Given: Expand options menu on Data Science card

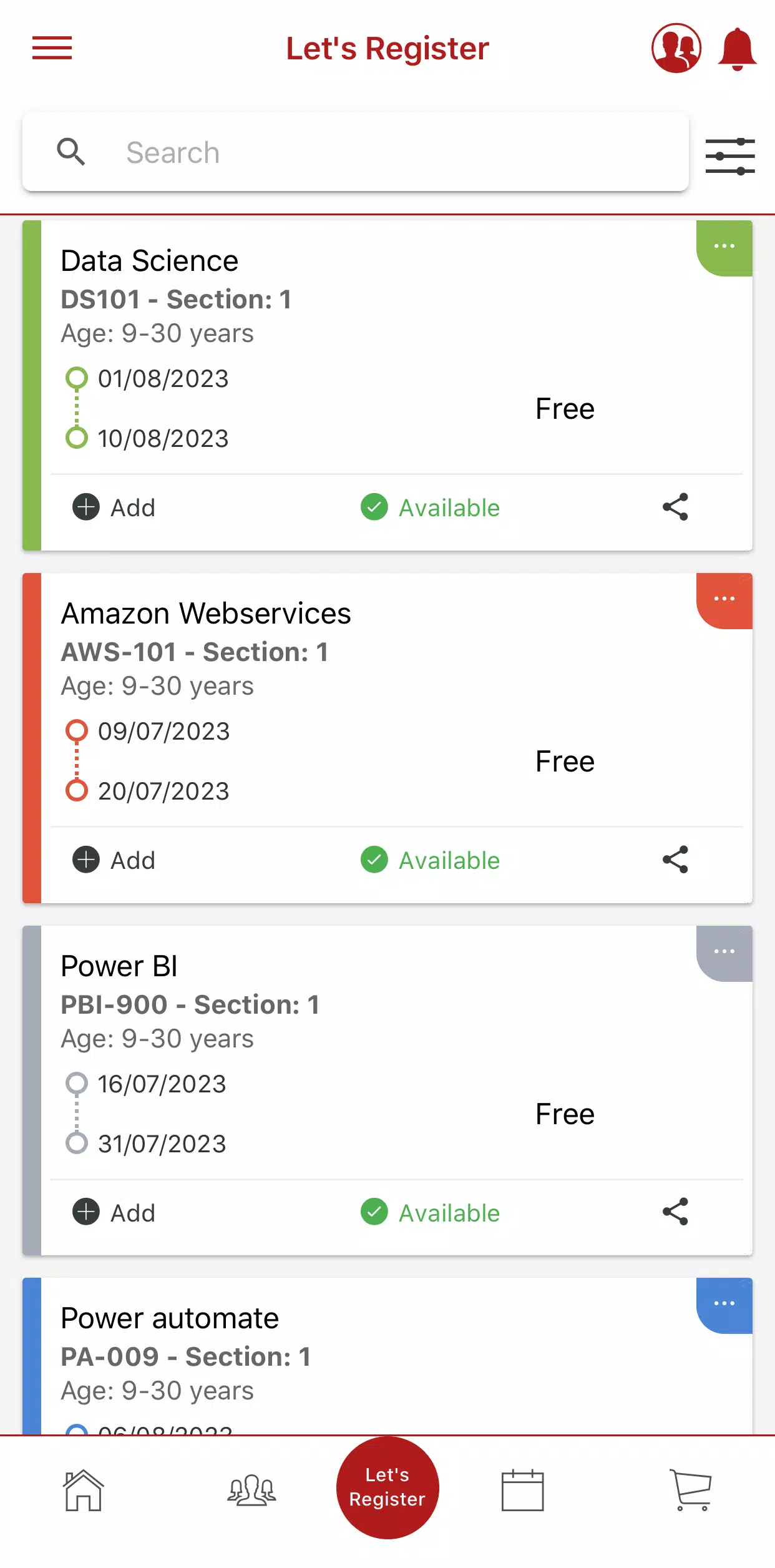Looking at the screenshot, I should [723, 247].
